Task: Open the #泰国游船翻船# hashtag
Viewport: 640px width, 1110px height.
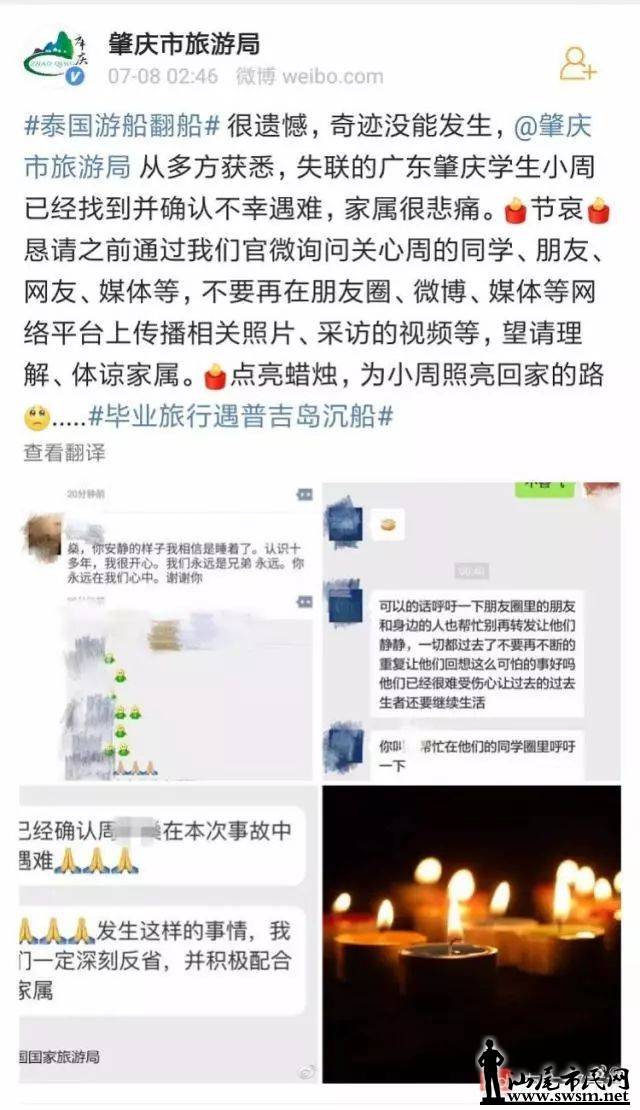Action: point(122,127)
